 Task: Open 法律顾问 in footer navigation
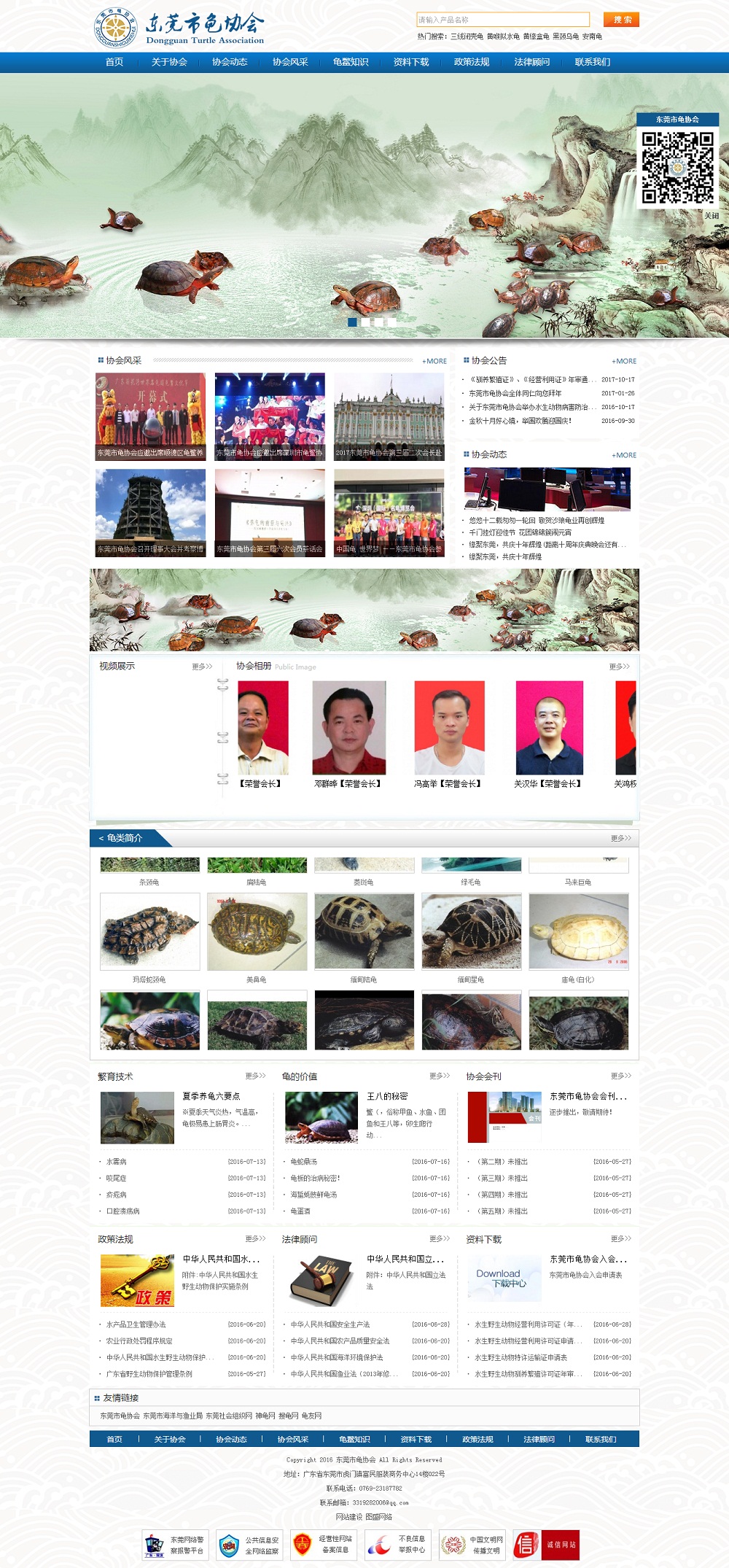tap(539, 1439)
